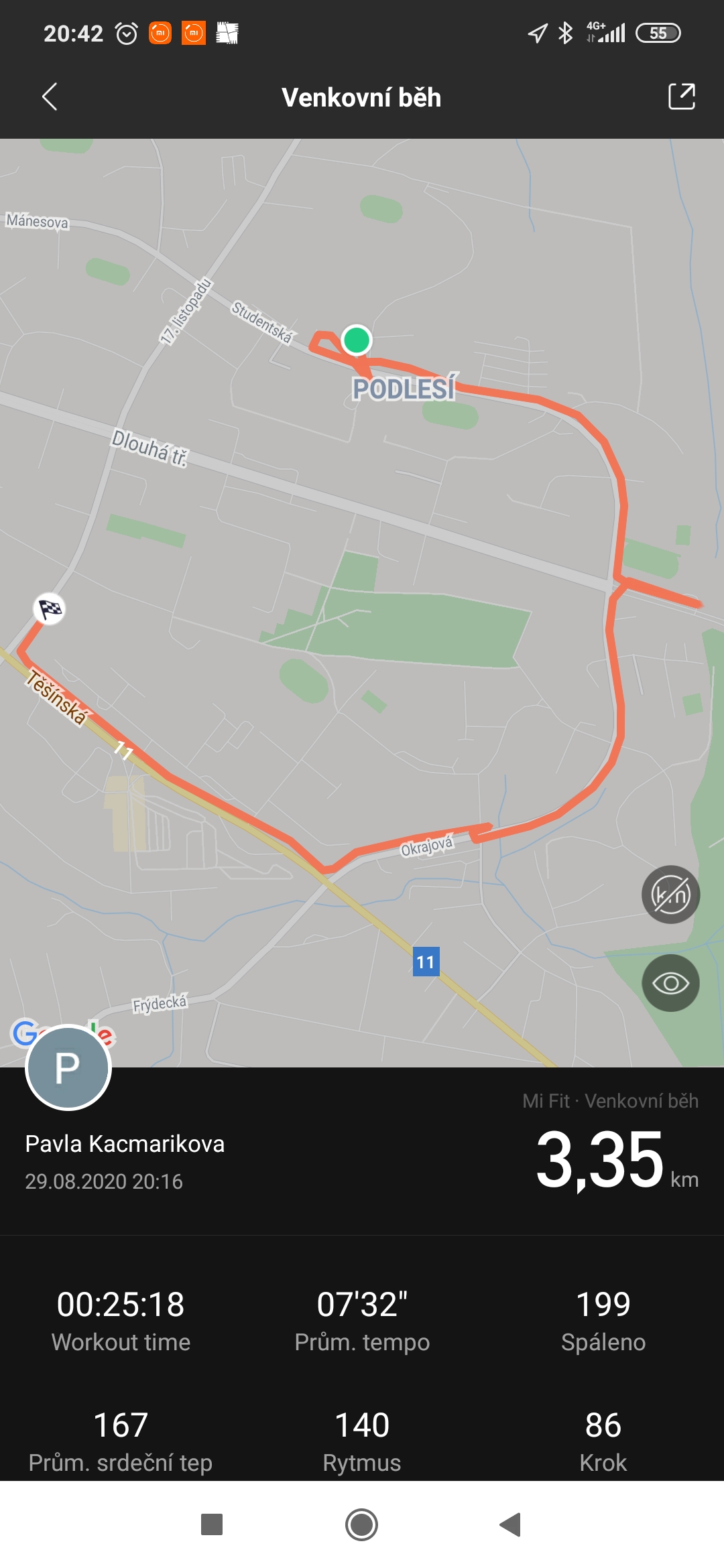Open recent apps with the square button
This screenshot has height=1568, width=724.
pos(212,1524)
